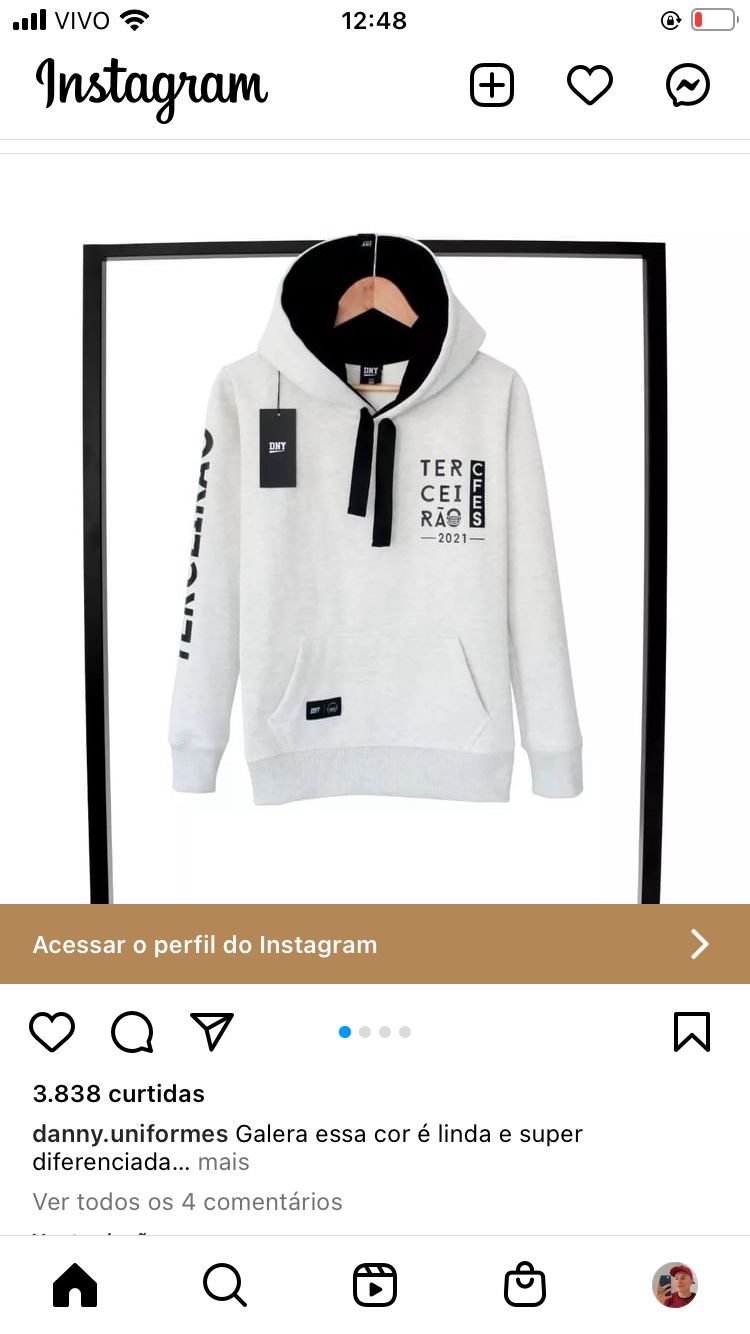
Task: Go to the Home tab
Action: pos(75,1285)
